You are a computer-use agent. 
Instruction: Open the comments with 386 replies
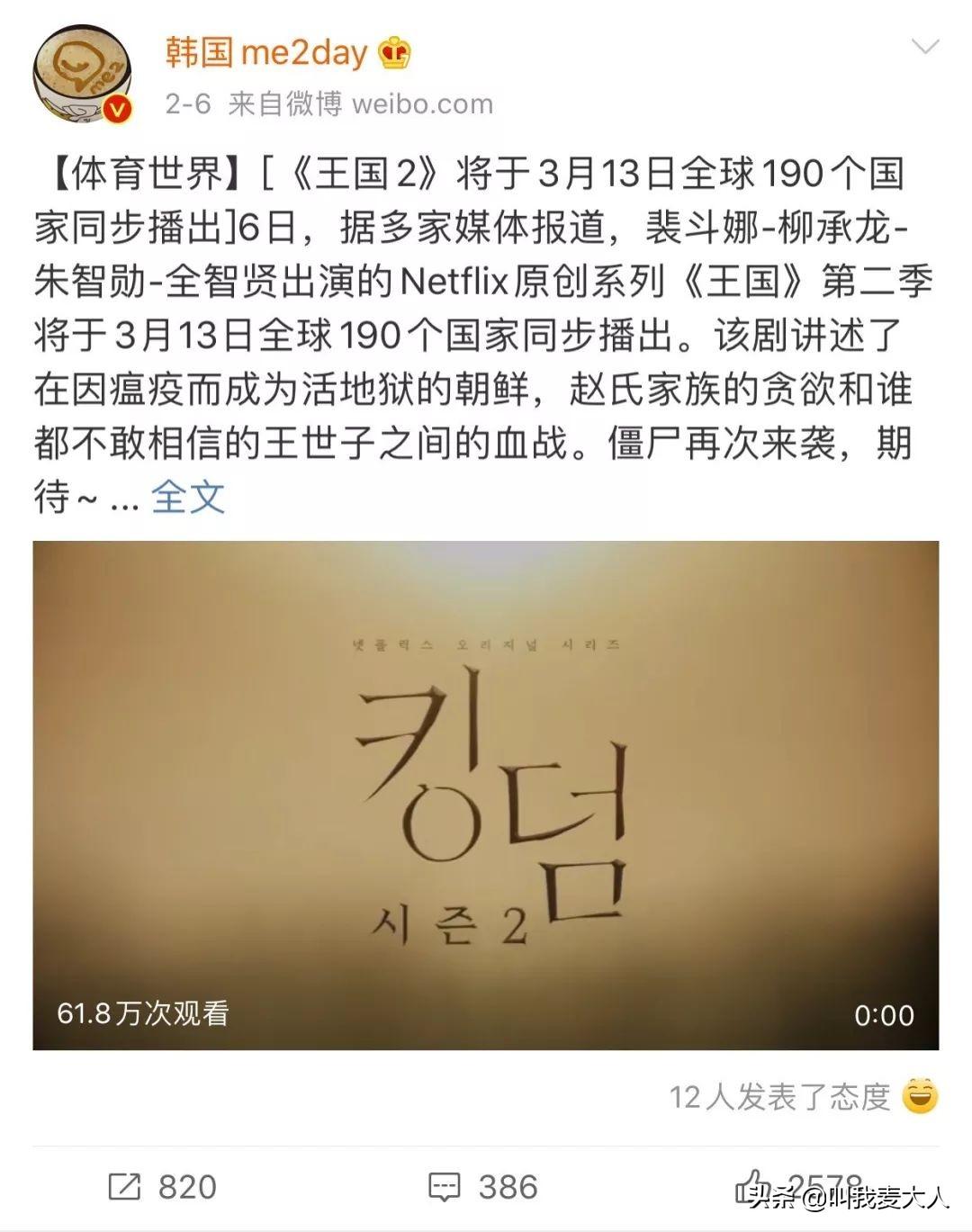(483, 1186)
